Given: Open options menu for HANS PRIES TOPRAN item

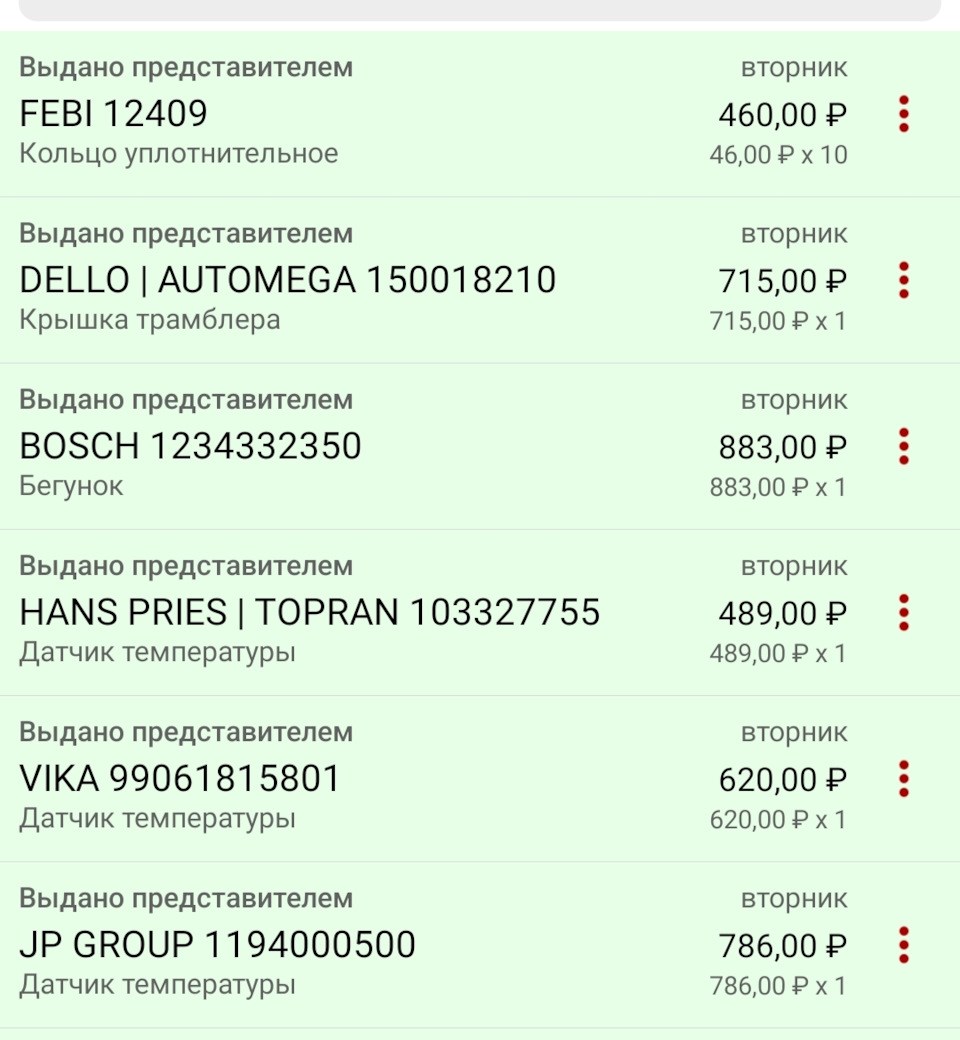Looking at the screenshot, I should pos(904,612).
